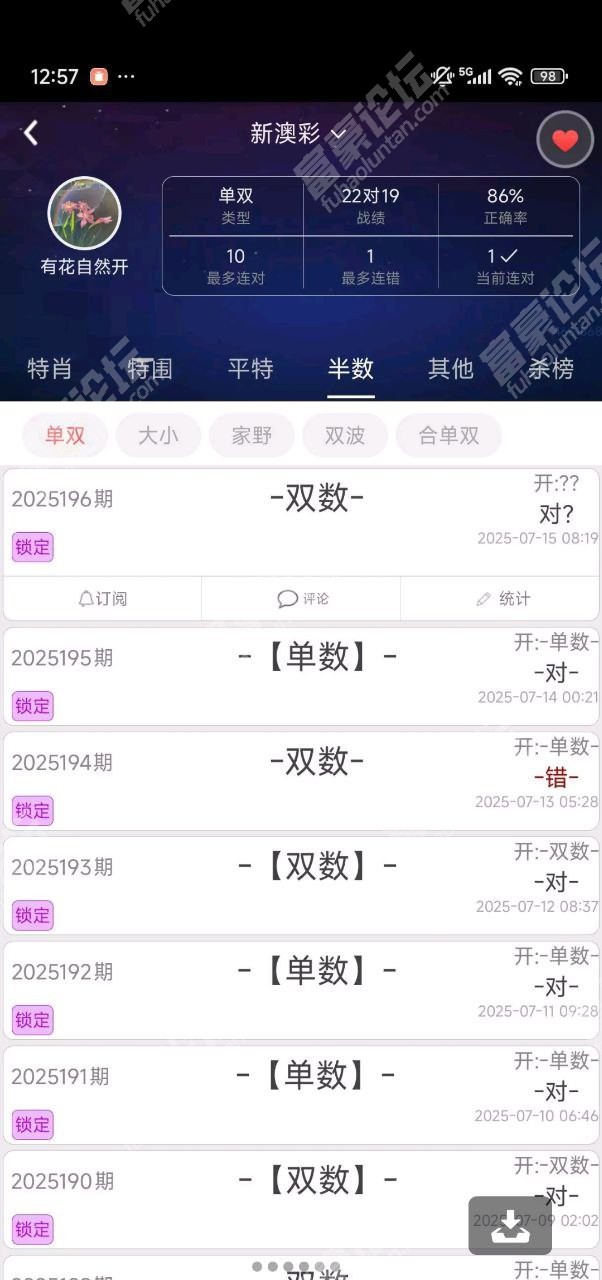Switch to the 平特 tab
602x1280 pixels.
[x=250, y=368]
